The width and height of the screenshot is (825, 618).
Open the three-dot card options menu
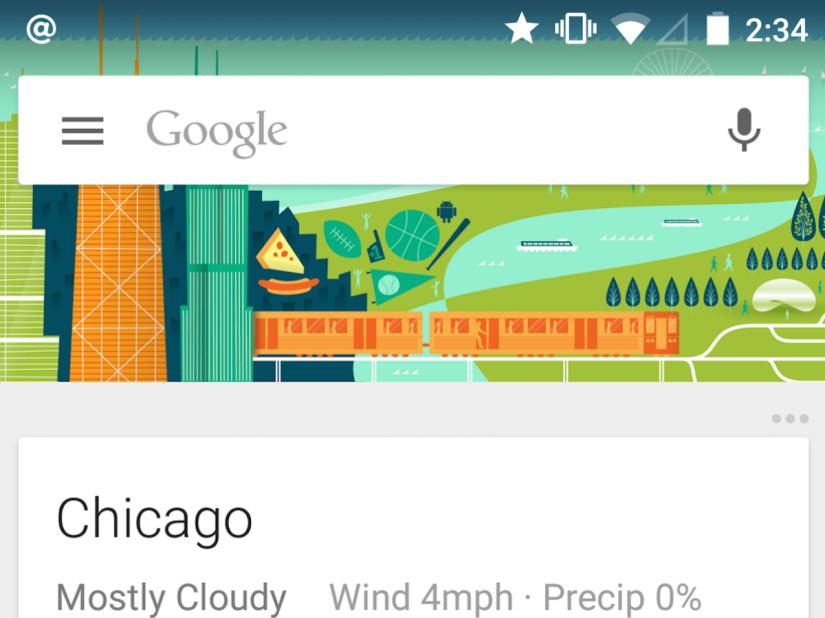pos(790,418)
